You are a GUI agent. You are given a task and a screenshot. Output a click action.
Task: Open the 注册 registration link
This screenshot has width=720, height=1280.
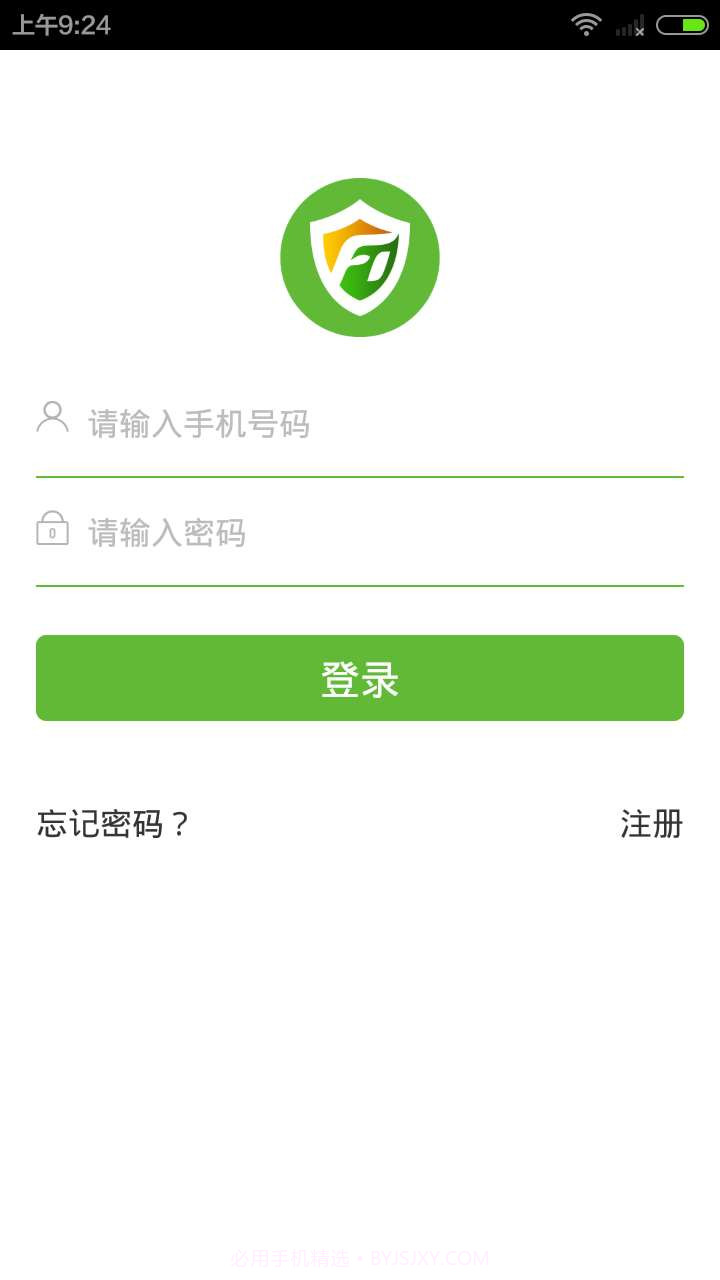click(651, 823)
